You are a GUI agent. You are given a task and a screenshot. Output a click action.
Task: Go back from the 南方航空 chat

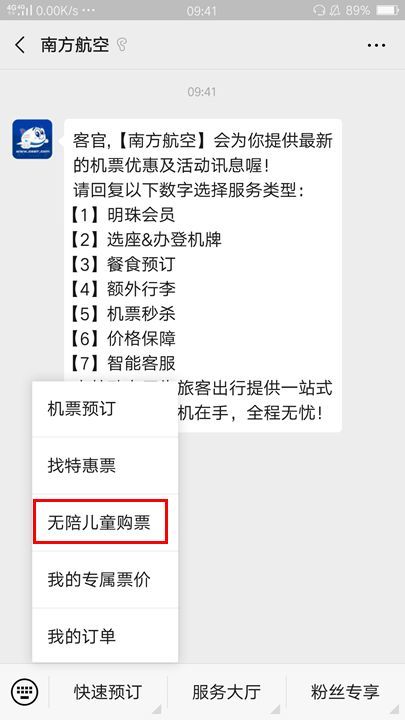(x=20, y=45)
